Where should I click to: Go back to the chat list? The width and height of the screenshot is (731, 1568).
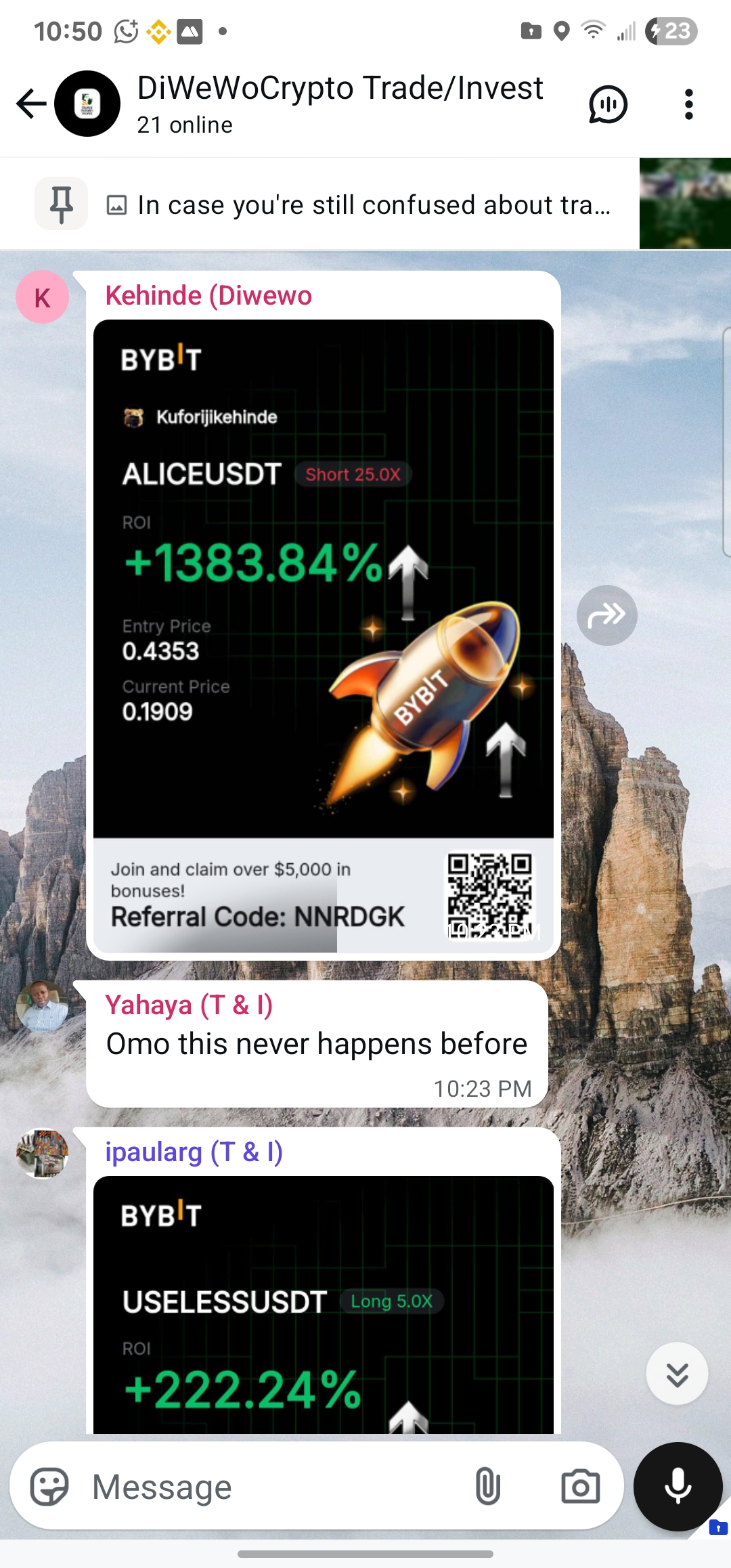(31, 104)
